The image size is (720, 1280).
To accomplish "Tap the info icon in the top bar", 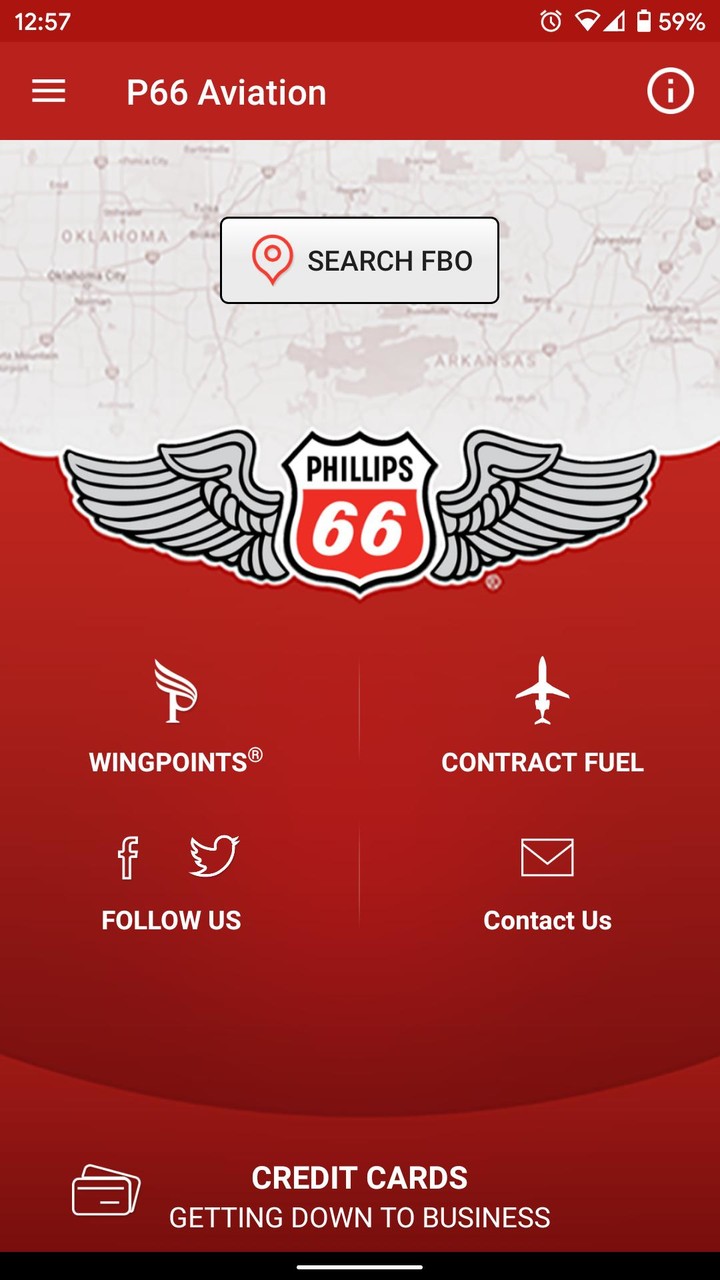I will click(669, 91).
